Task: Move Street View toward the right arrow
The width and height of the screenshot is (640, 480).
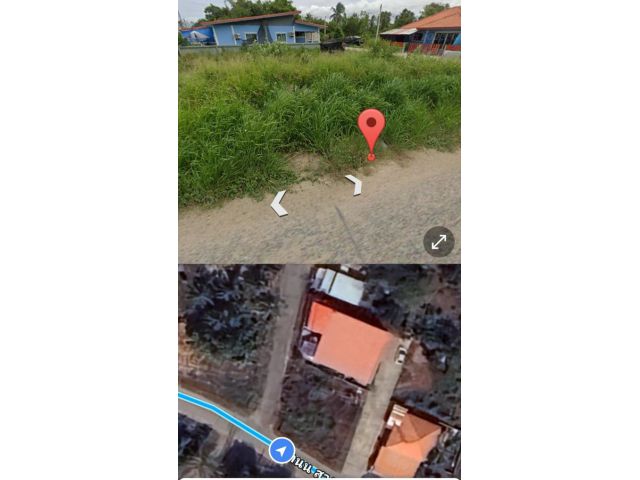Action: (x=353, y=184)
